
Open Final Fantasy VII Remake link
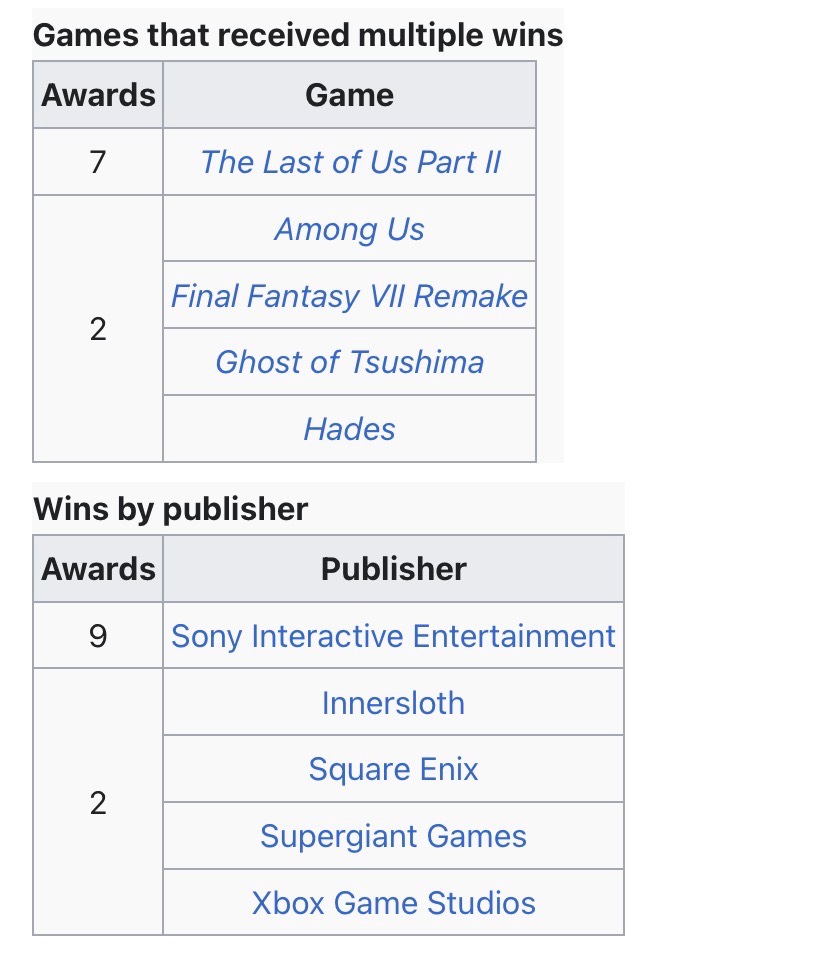pos(349,296)
